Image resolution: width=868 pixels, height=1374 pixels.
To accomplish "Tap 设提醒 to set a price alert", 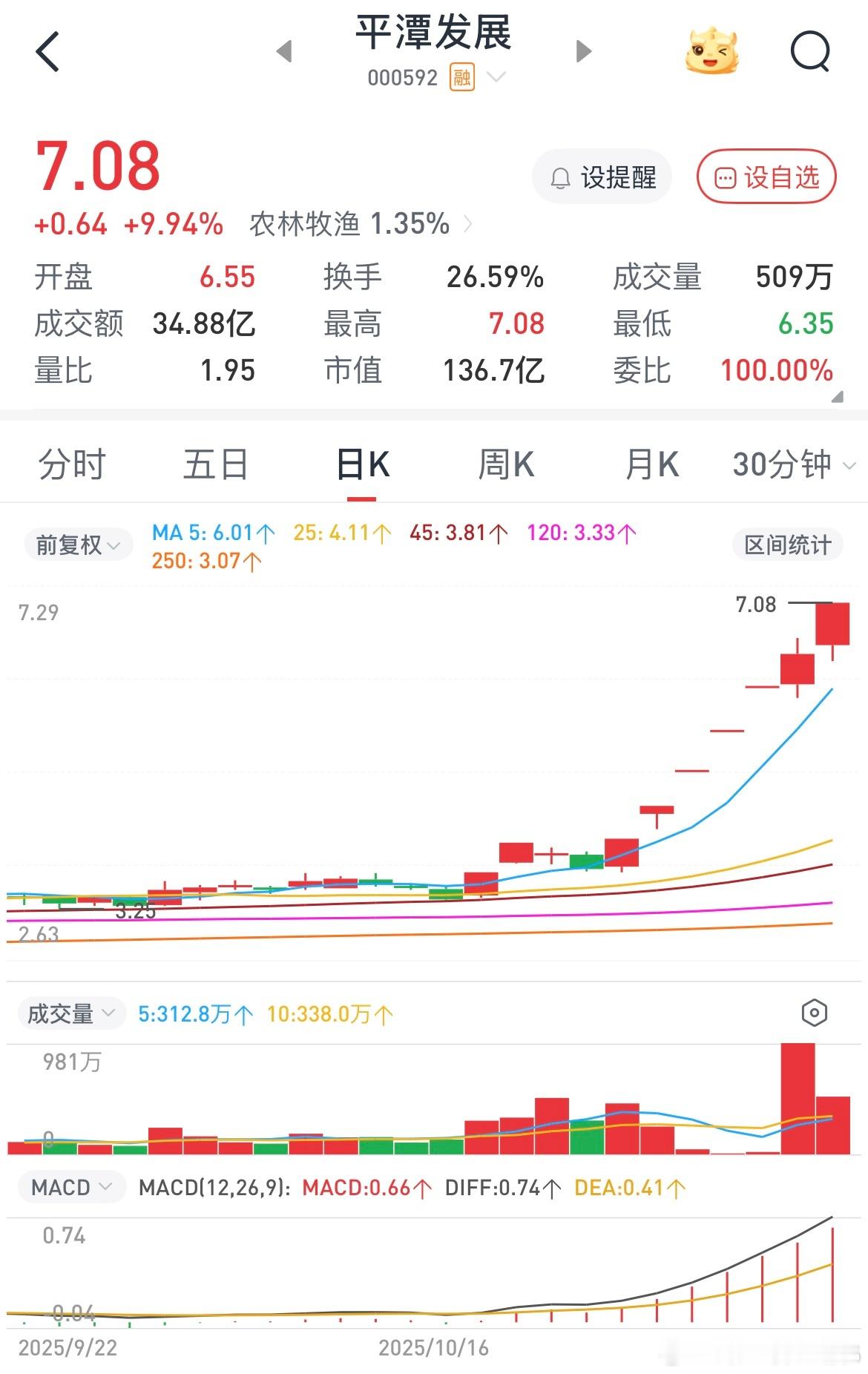I will pos(601,177).
